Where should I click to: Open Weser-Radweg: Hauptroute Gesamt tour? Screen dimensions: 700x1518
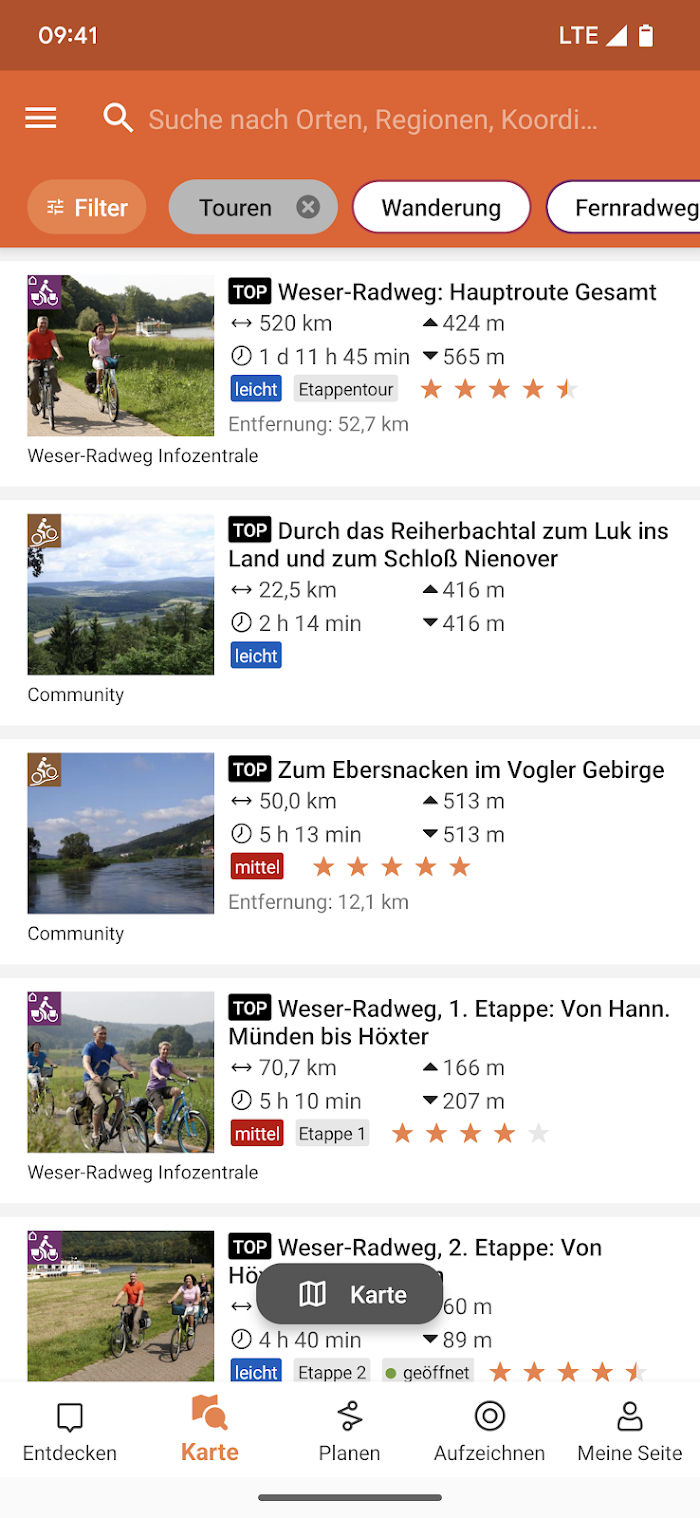[350, 368]
